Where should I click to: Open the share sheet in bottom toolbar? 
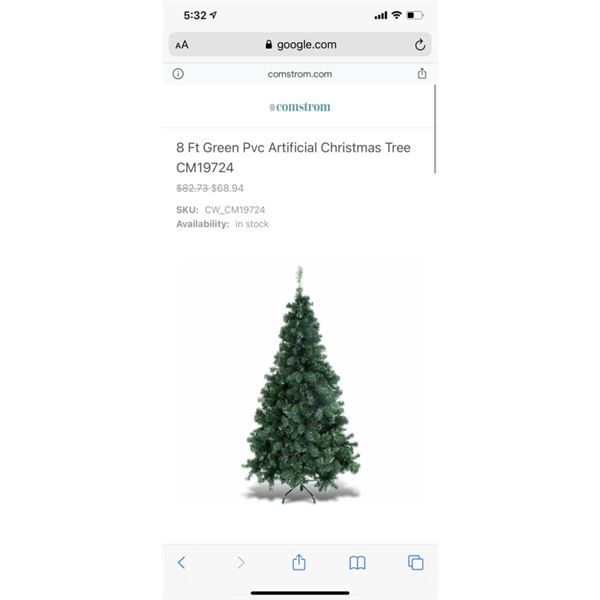(299, 563)
